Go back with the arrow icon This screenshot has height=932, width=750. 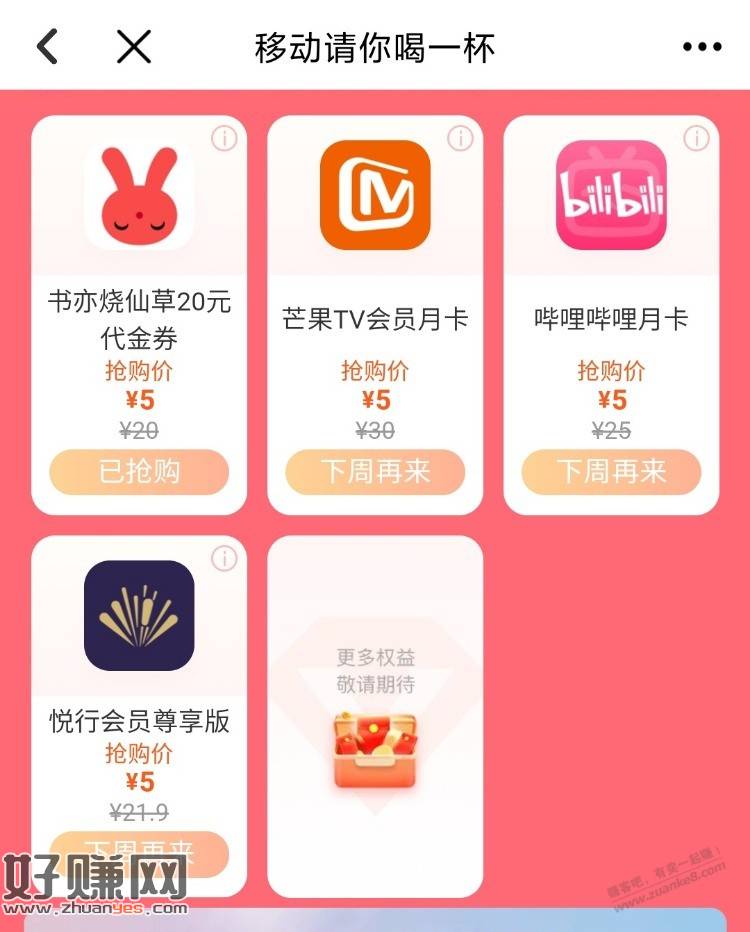point(47,47)
